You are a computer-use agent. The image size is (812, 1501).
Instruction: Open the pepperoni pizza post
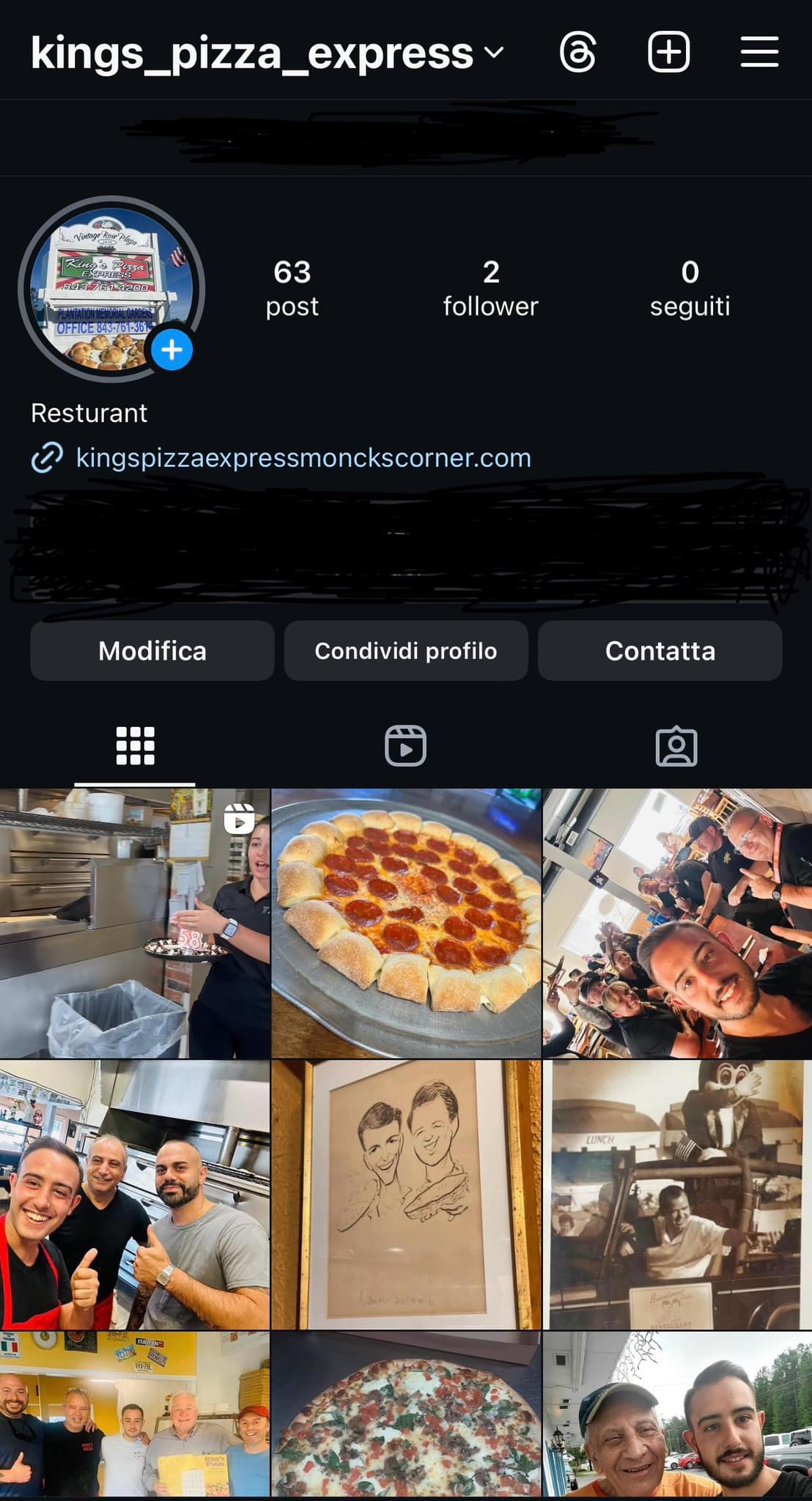pyautogui.click(x=406, y=923)
